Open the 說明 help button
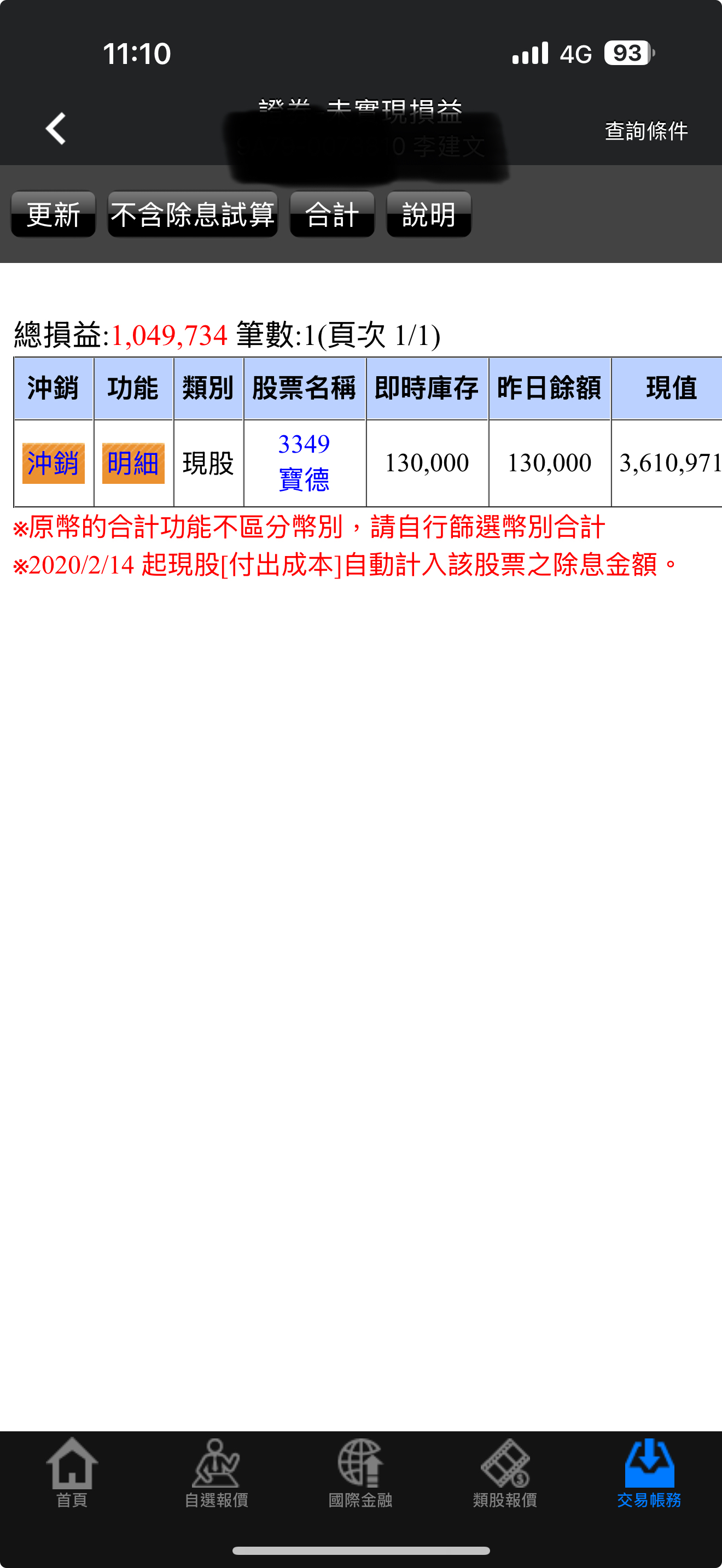 (429, 214)
